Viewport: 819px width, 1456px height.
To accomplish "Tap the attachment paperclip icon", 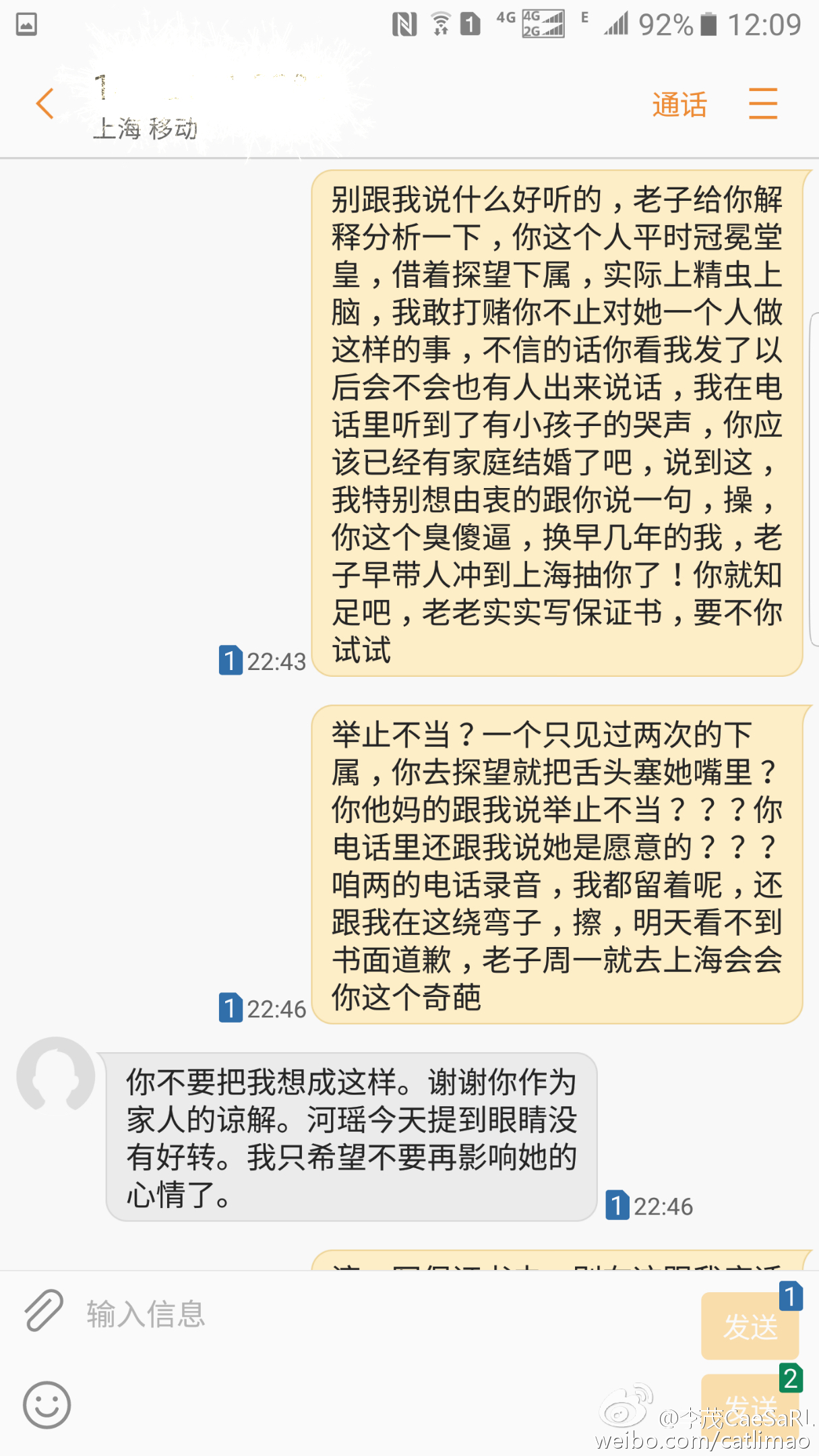I will click(44, 1311).
